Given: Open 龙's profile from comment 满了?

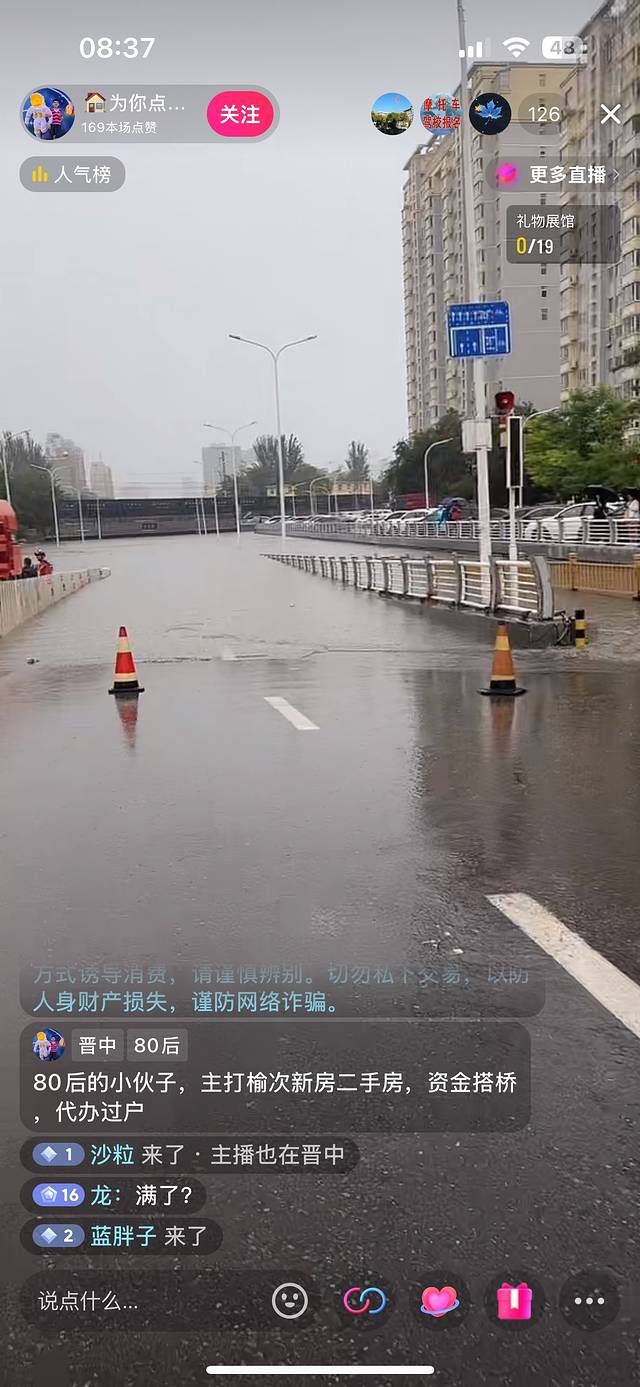Looking at the screenshot, I should point(100,1195).
